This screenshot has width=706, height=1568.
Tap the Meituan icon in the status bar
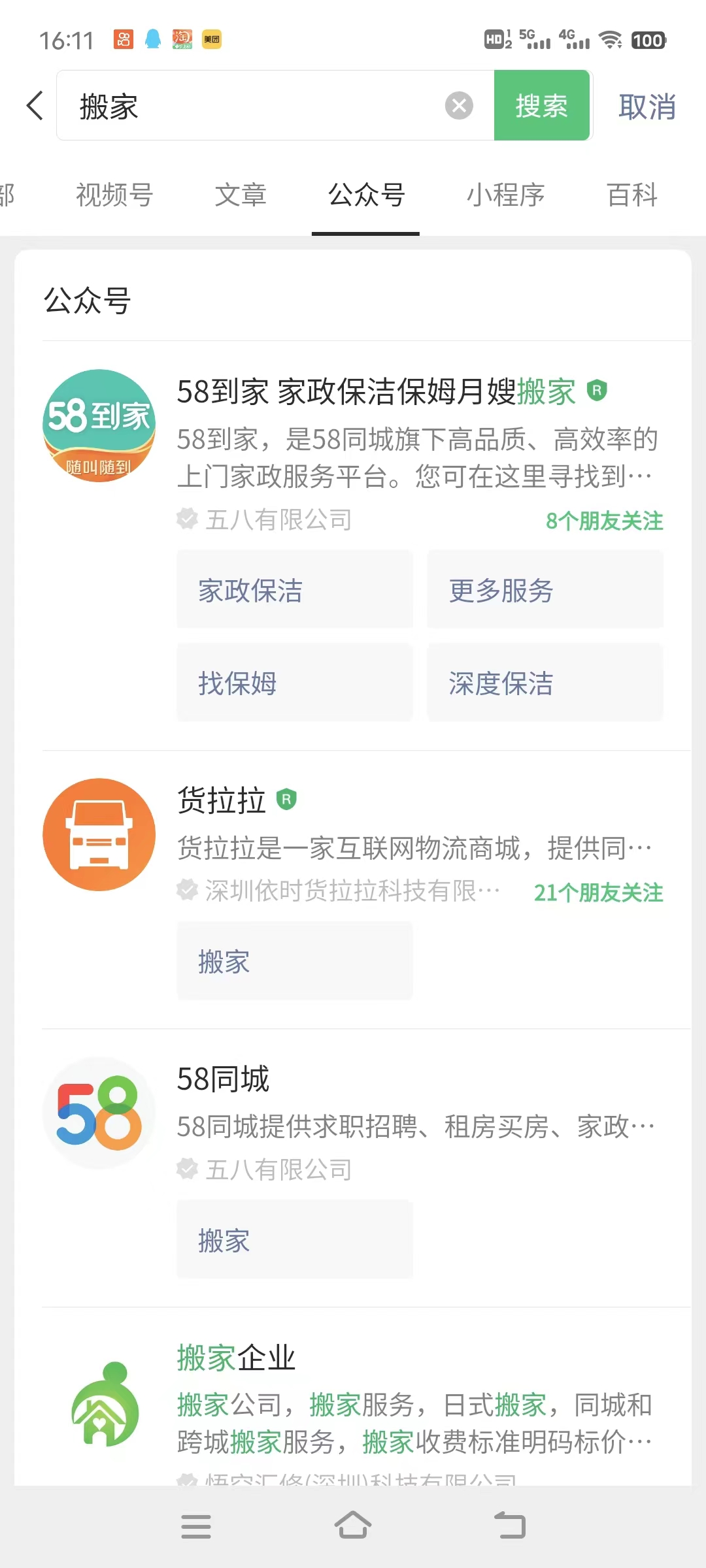click(x=212, y=39)
